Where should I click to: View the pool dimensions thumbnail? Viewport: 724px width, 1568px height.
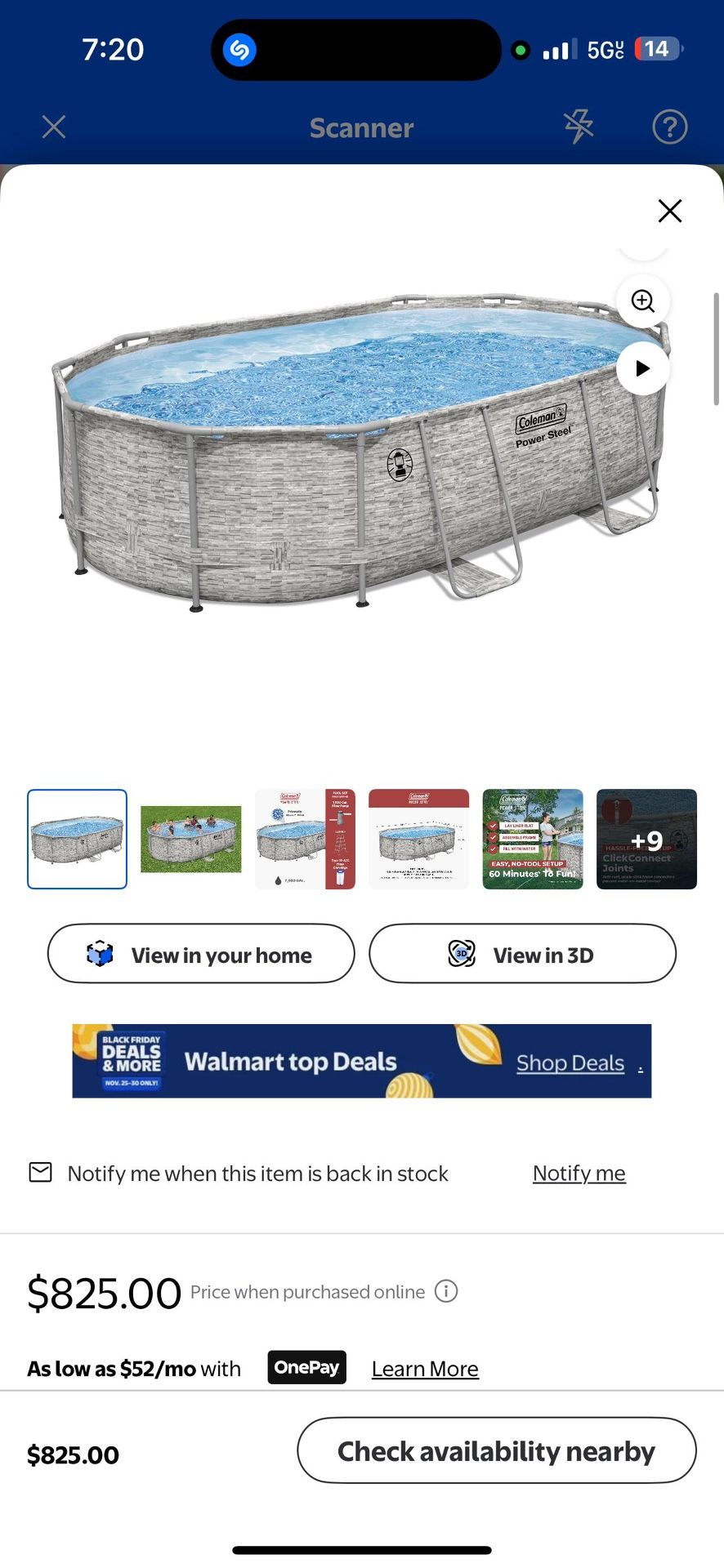(418, 839)
